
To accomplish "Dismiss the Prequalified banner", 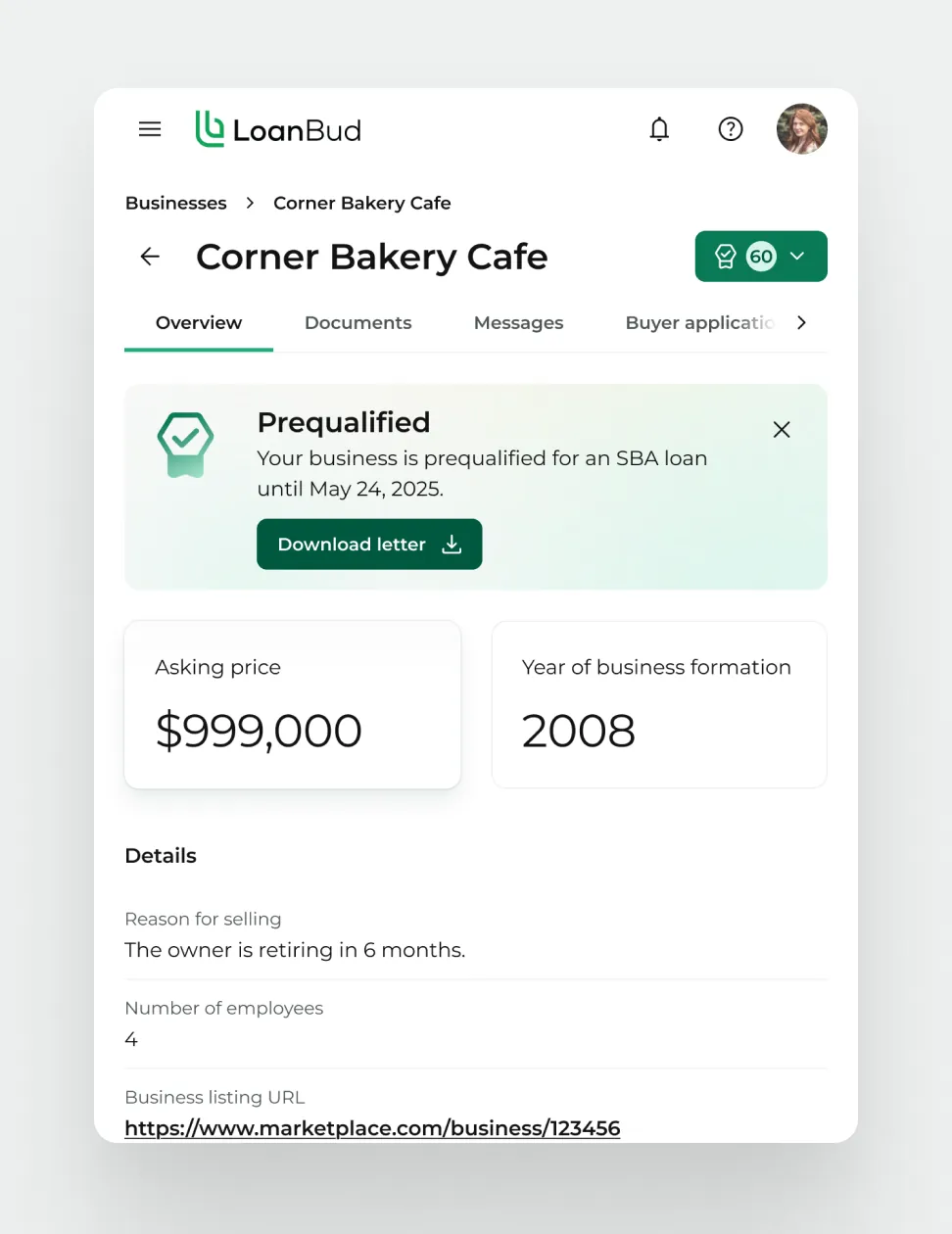I will click(x=782, y=429).
